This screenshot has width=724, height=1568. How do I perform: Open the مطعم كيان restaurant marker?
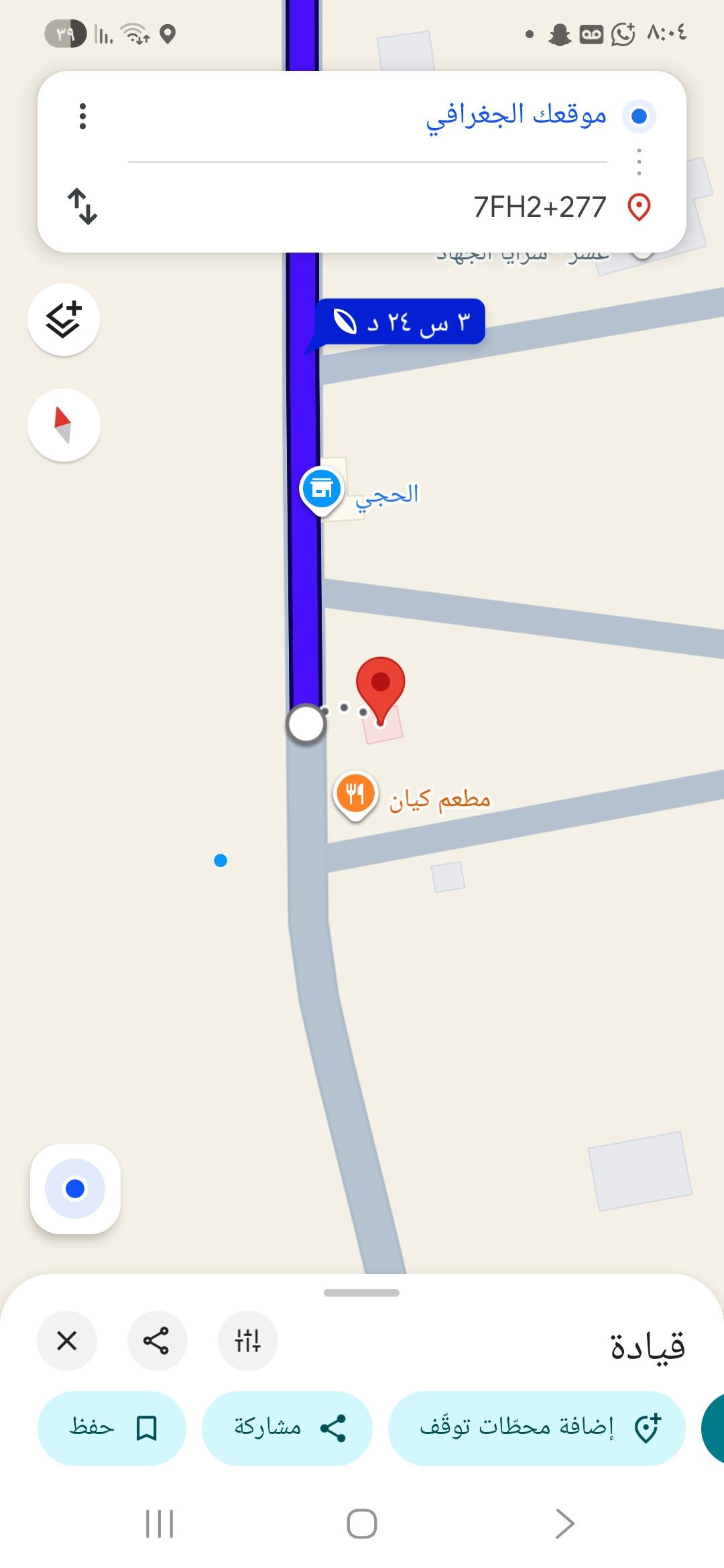(355, 794)
